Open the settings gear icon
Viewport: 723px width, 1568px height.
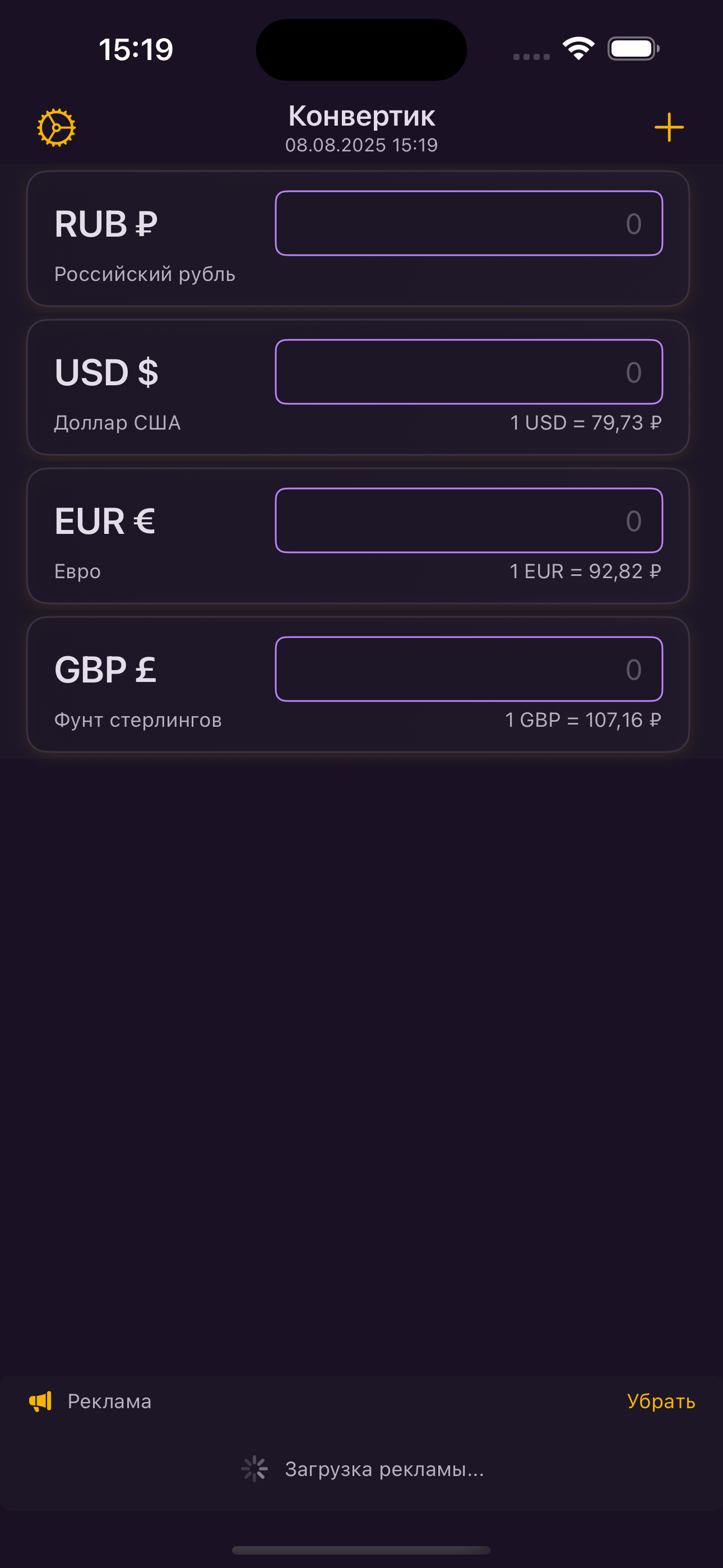coord(56,128)
